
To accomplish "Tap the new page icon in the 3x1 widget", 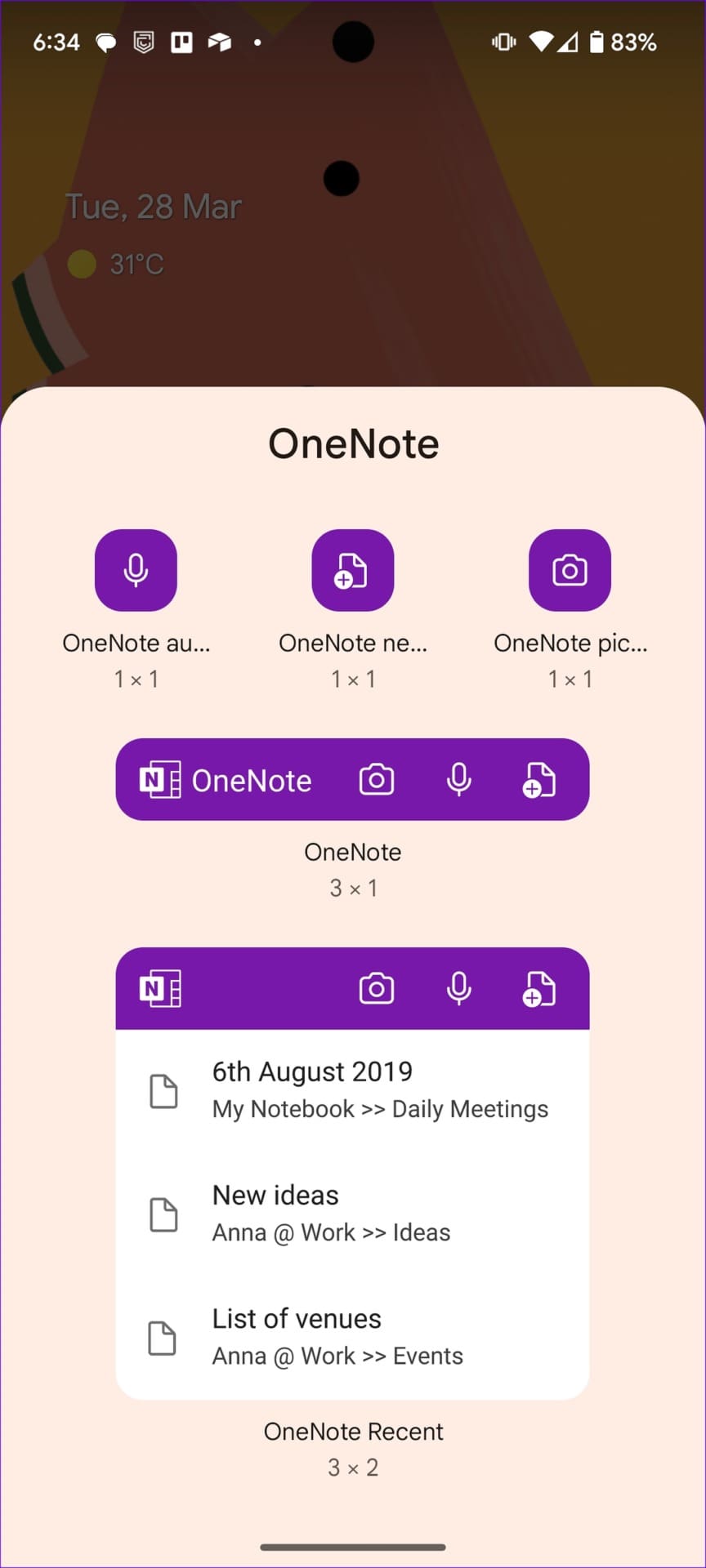I will pos(540,779).
